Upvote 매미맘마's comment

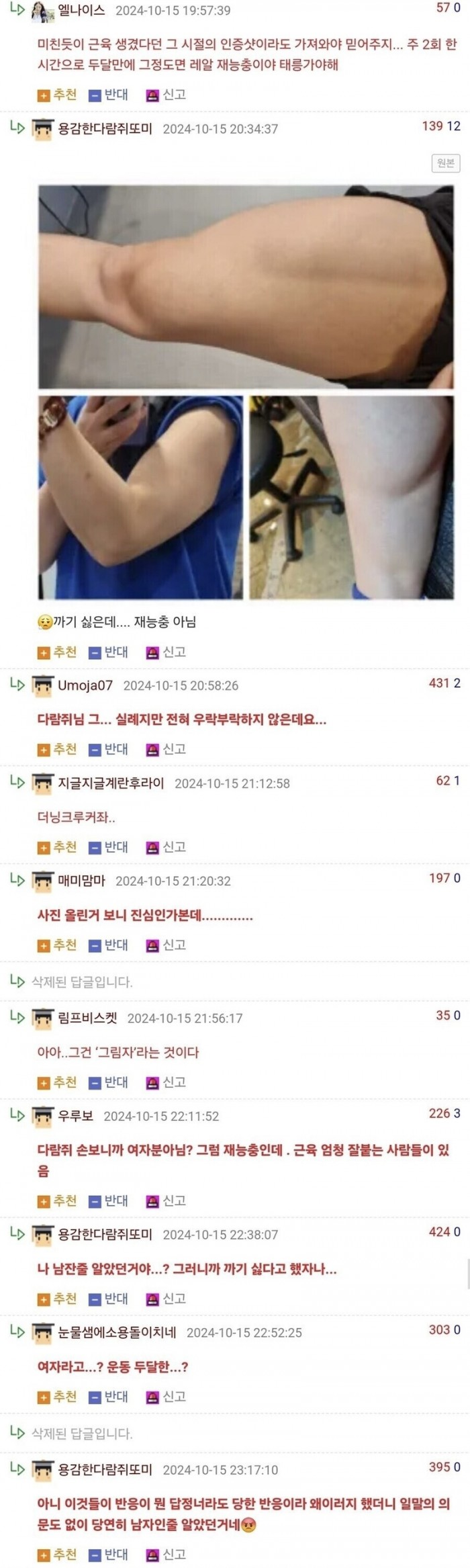[57, 945]
